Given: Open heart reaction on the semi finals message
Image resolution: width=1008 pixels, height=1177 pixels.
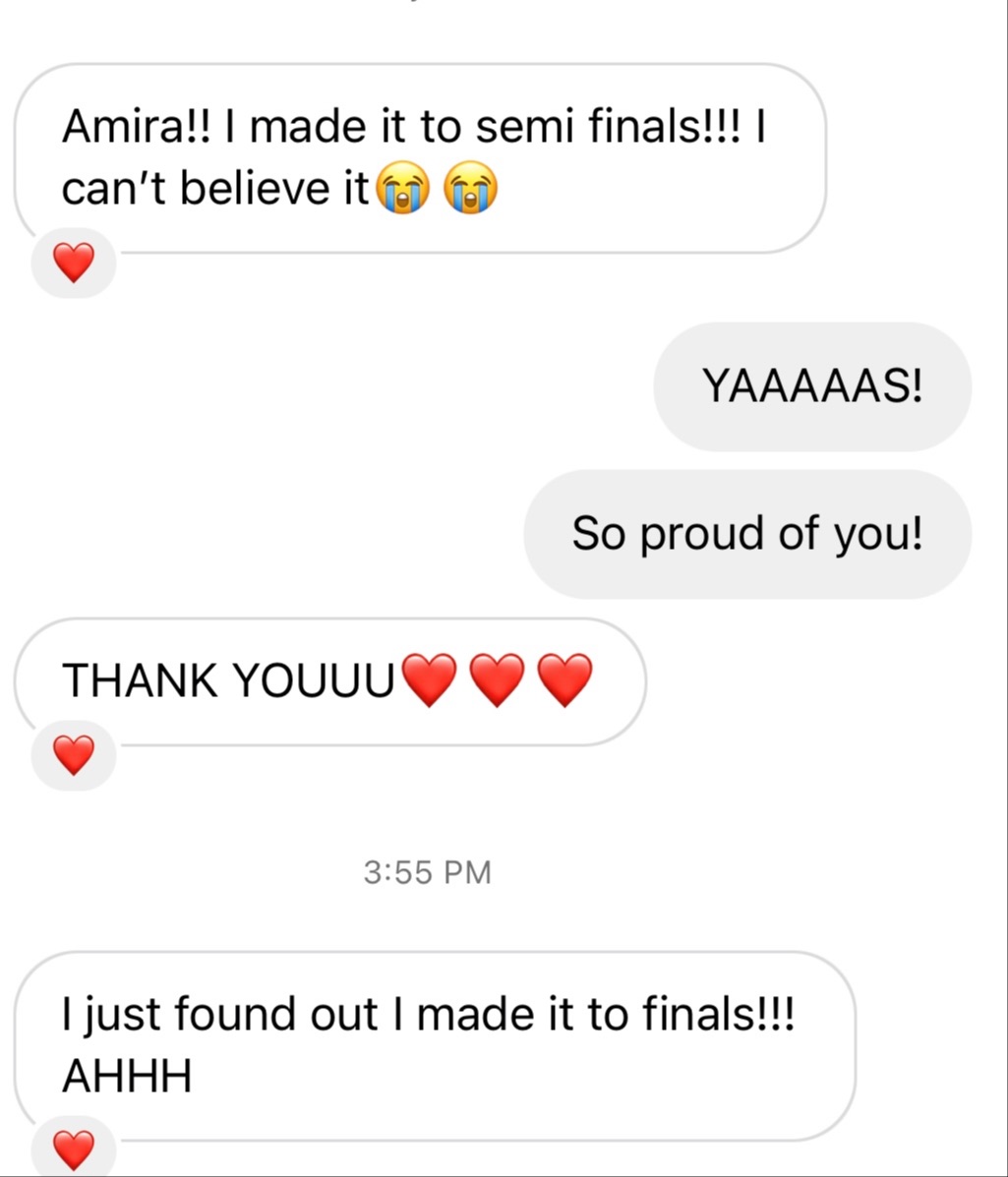Looking at the screenshot, I should [74, 263].
